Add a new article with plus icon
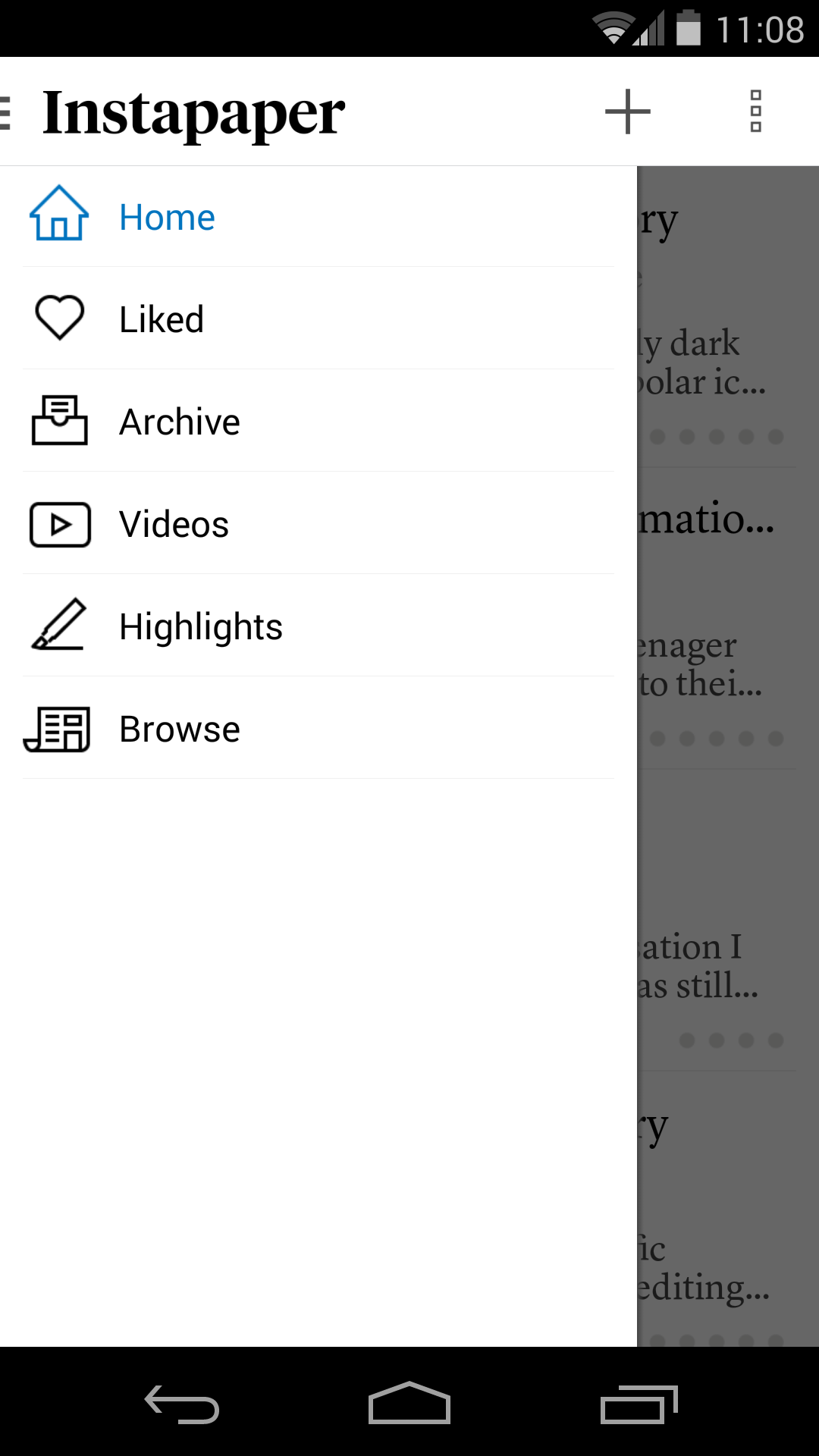 point(627,111)
